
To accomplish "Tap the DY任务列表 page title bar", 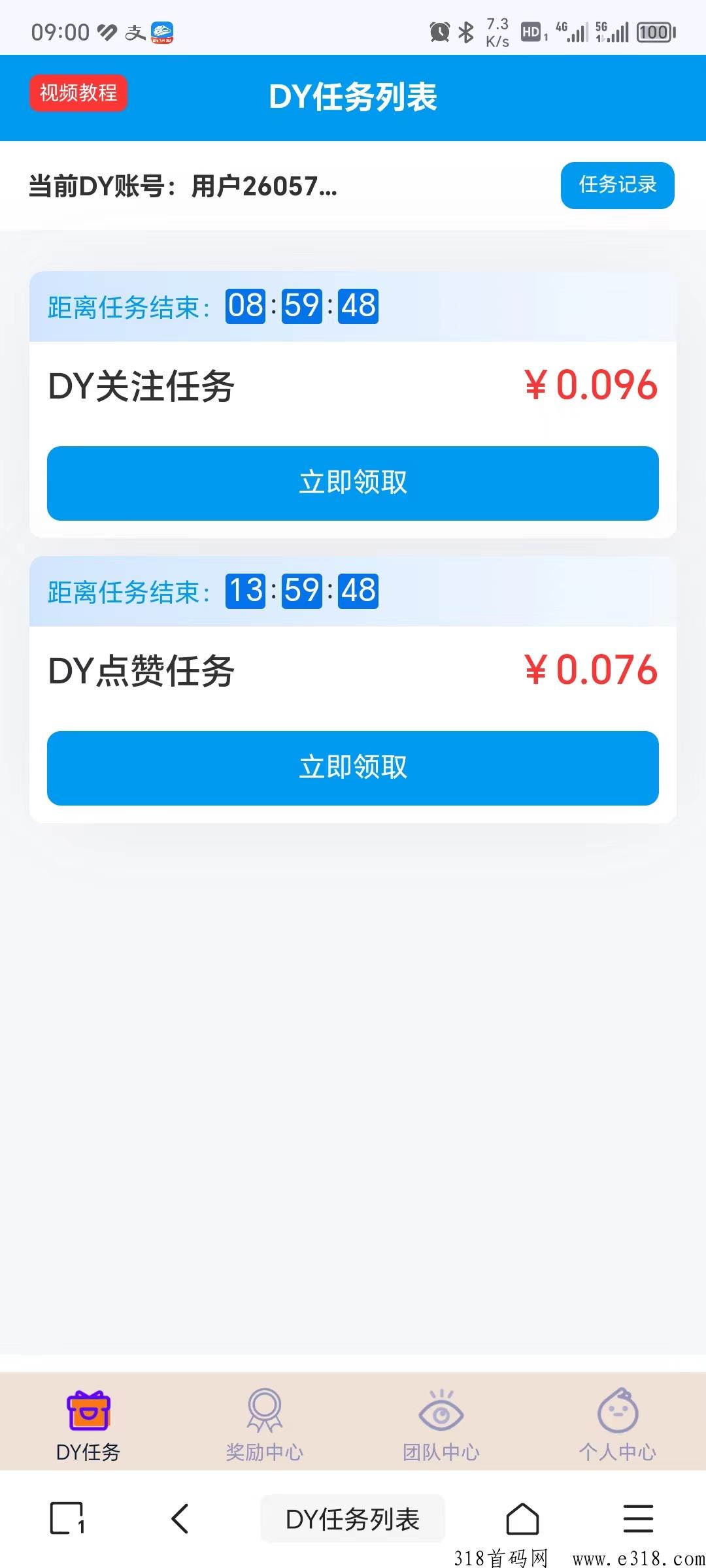I will [353, 1519].
